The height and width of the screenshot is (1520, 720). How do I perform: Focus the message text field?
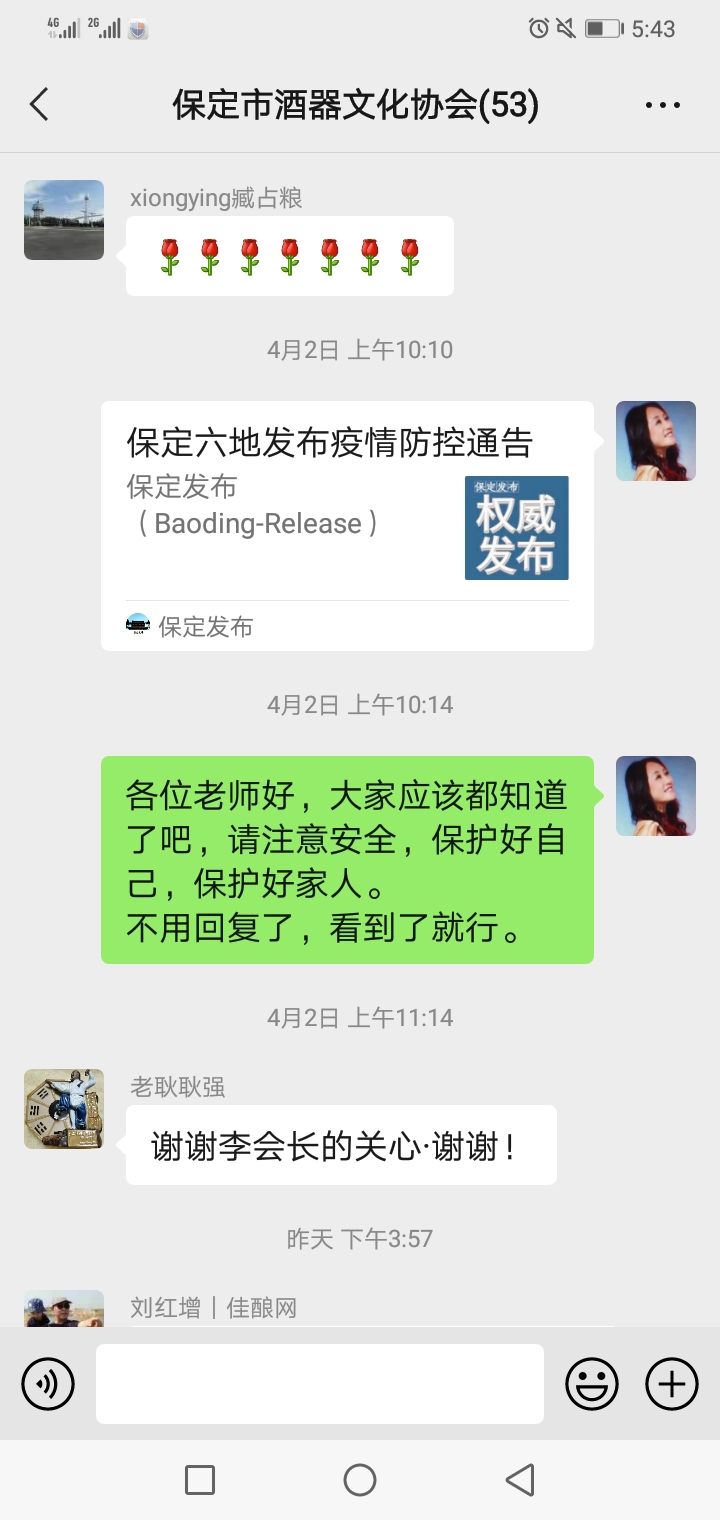pos(320,1384)
